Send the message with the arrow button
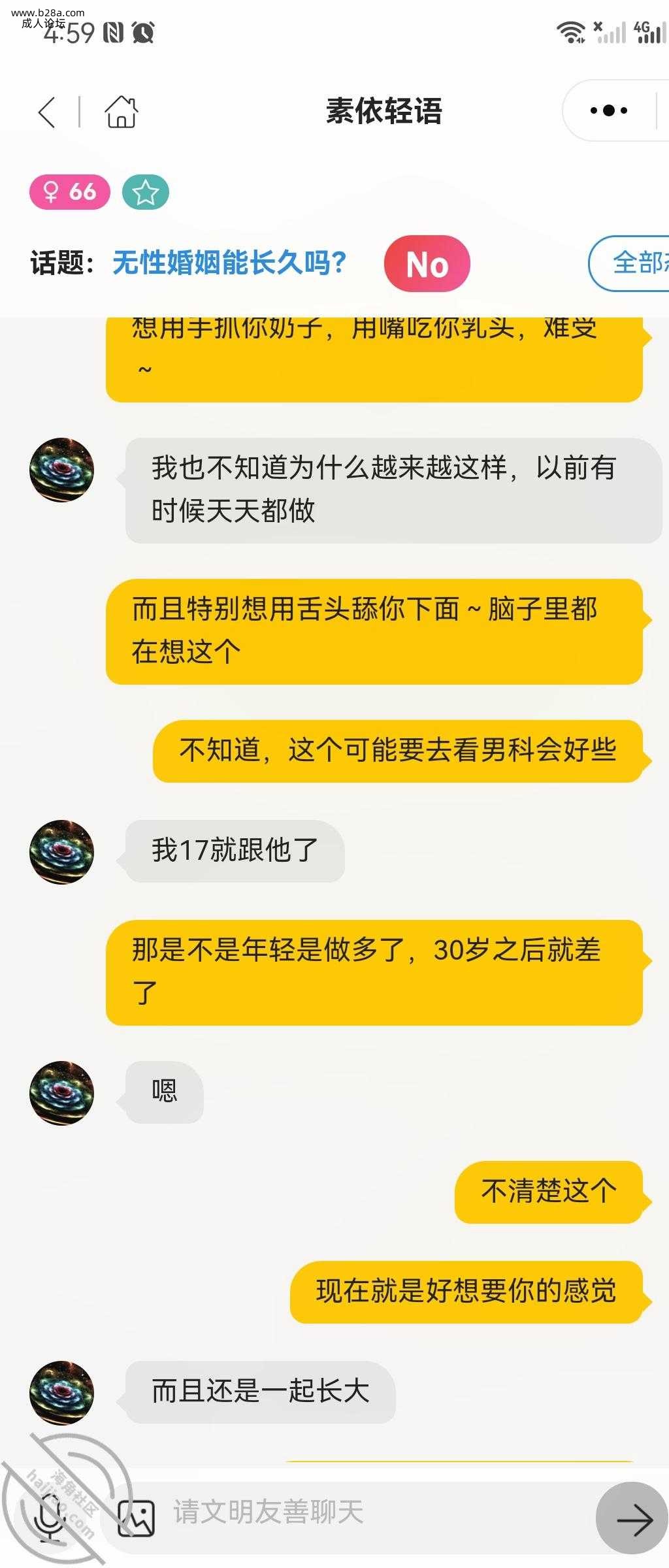Viewport: 669px width, 1568px height. [x=632, y=1518]
